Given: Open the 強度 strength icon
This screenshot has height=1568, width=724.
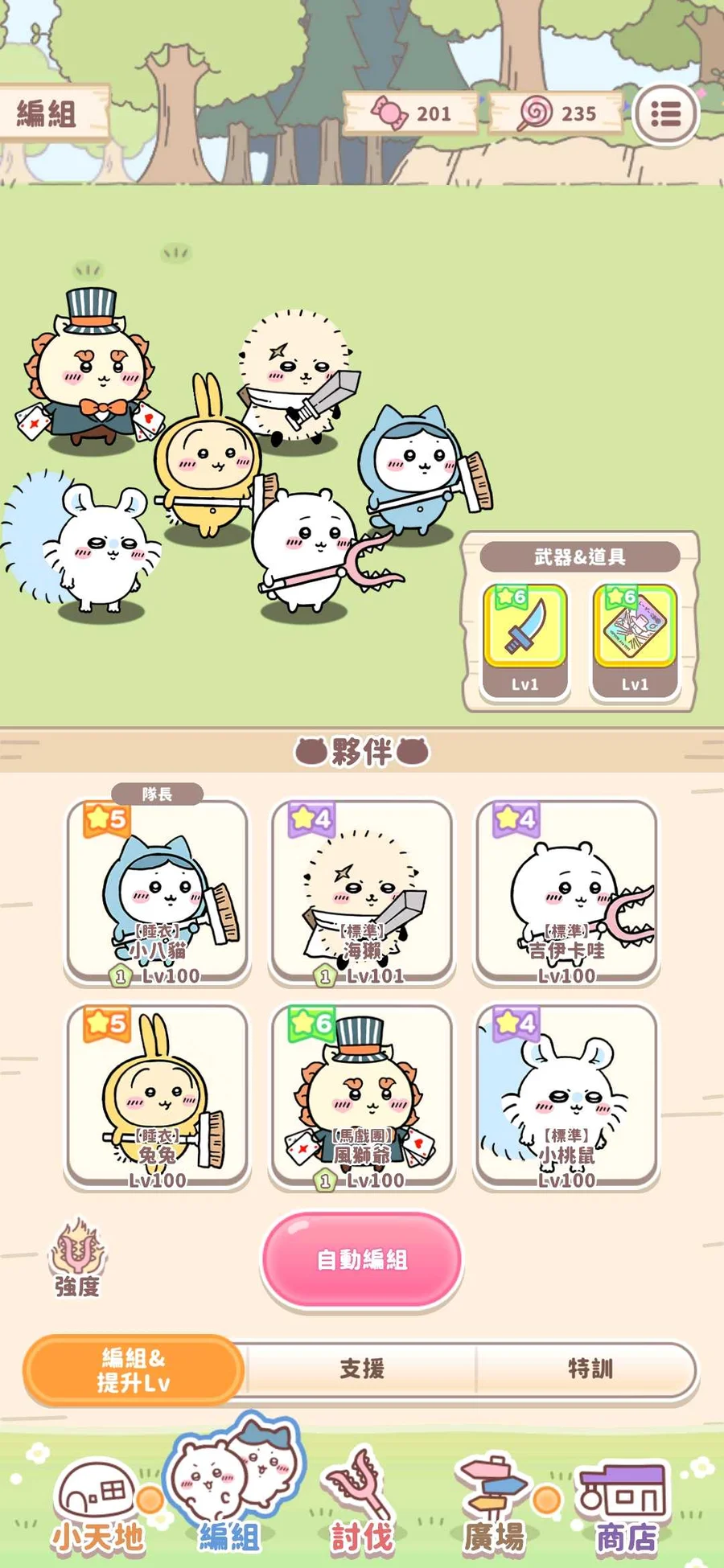Looking at the screenshot, I should pos(76,1259).
